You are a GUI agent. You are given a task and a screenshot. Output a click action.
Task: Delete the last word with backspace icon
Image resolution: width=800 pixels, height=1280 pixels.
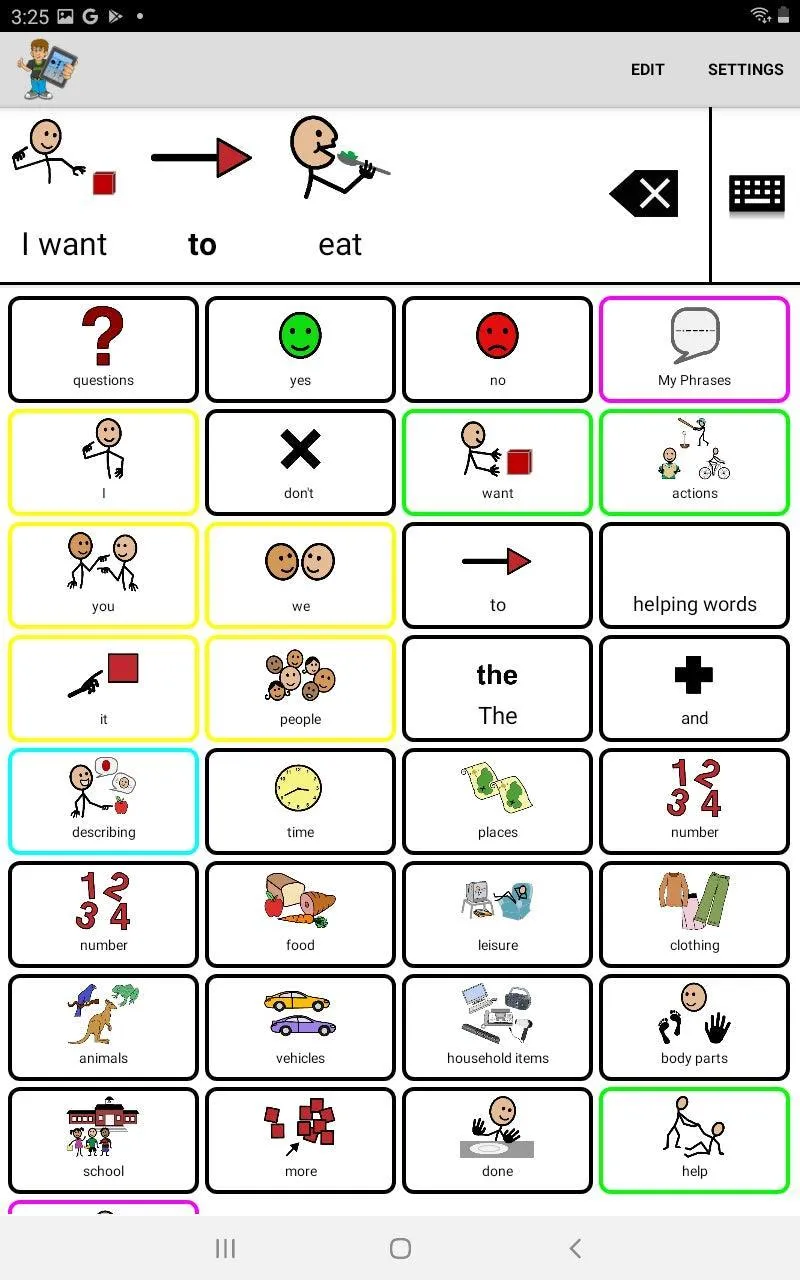pos(645,193)
